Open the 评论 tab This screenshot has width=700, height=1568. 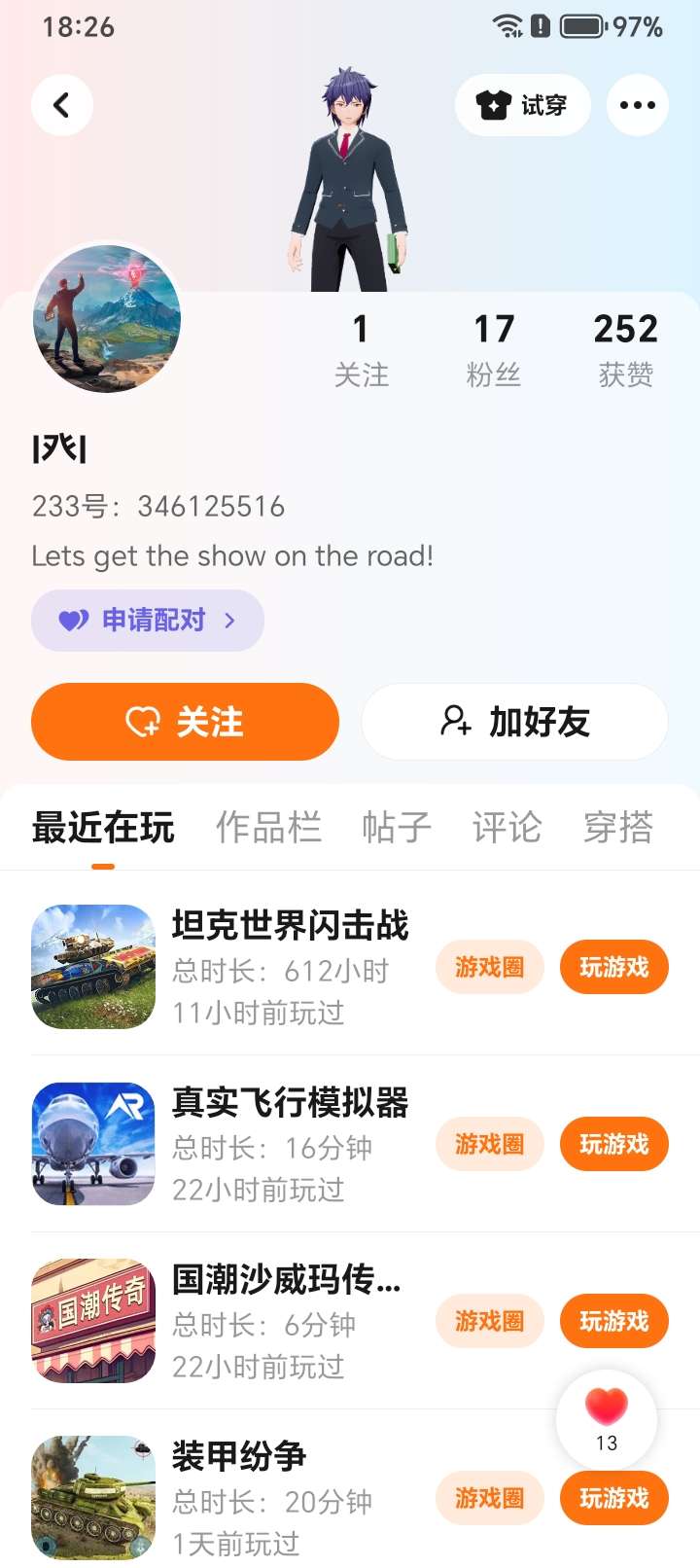coord(507,828)
